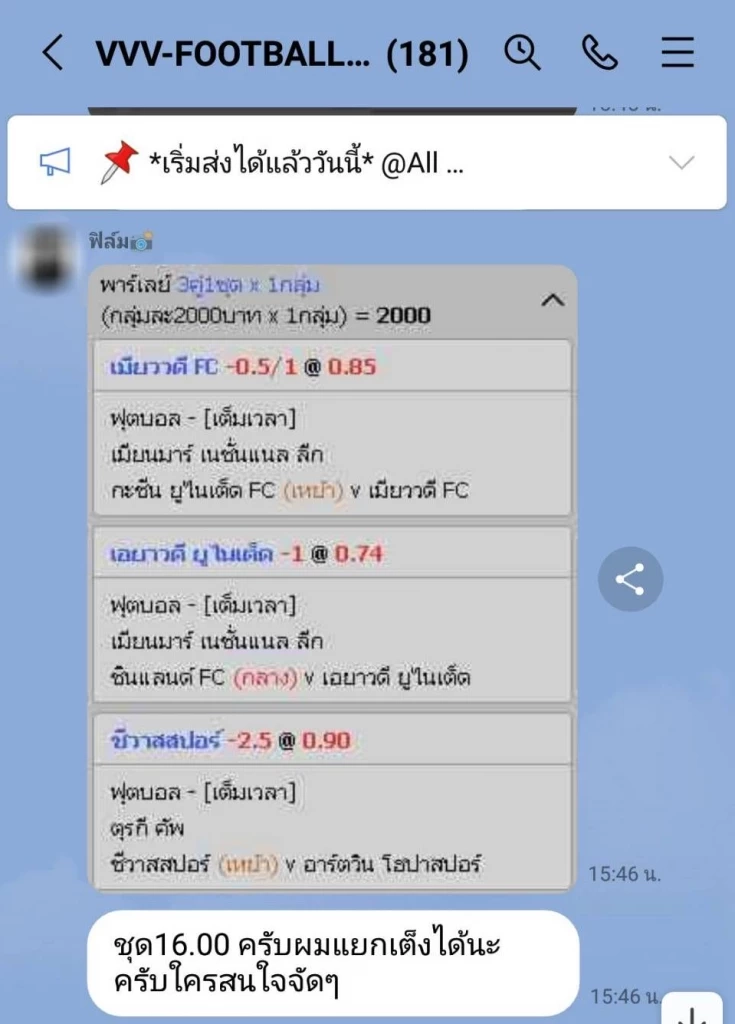This screenshot has width=735, height=1024.
Task: Open the VVV-FOOTBALL chat title
Action: tap(225, 52)
